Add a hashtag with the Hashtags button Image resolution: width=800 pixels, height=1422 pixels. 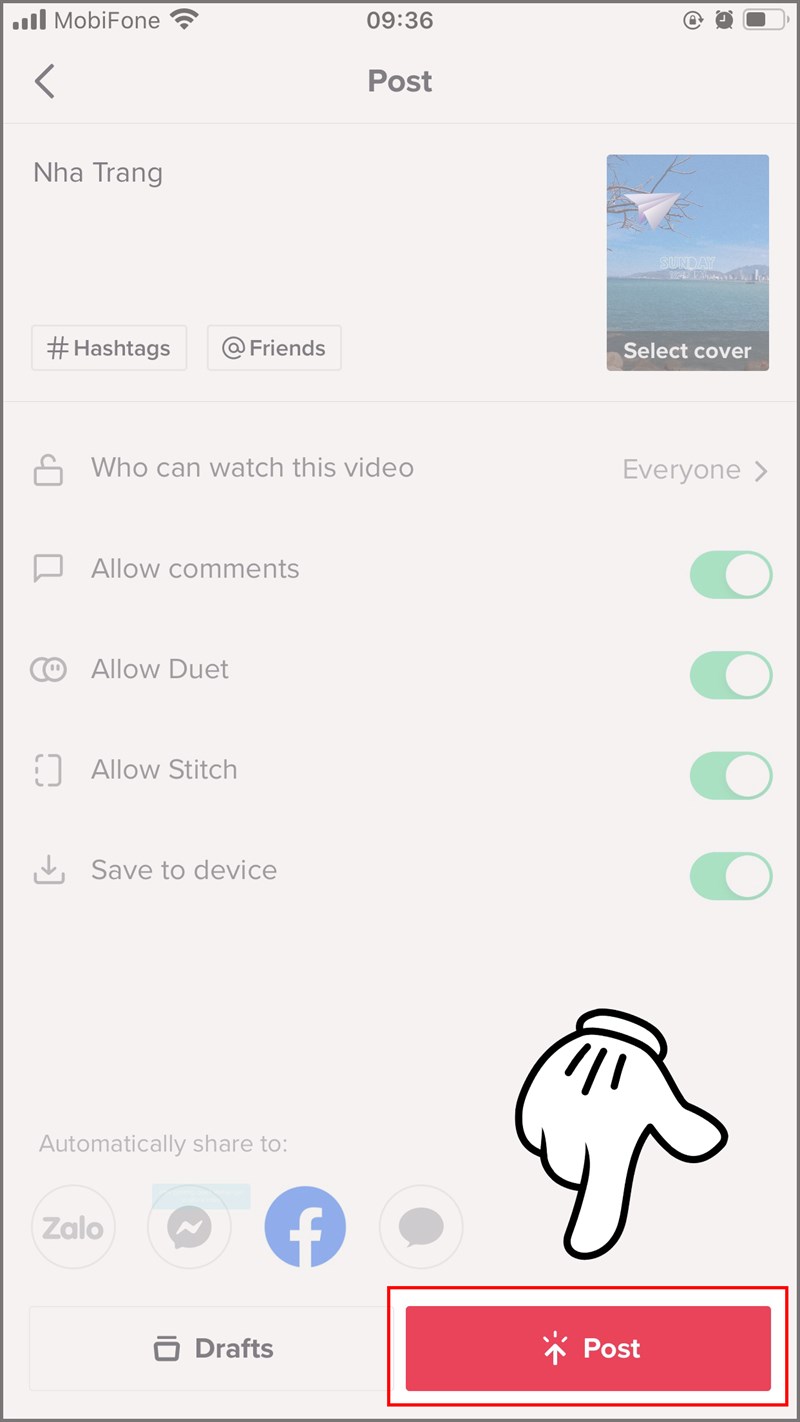(x=108, y=348)
